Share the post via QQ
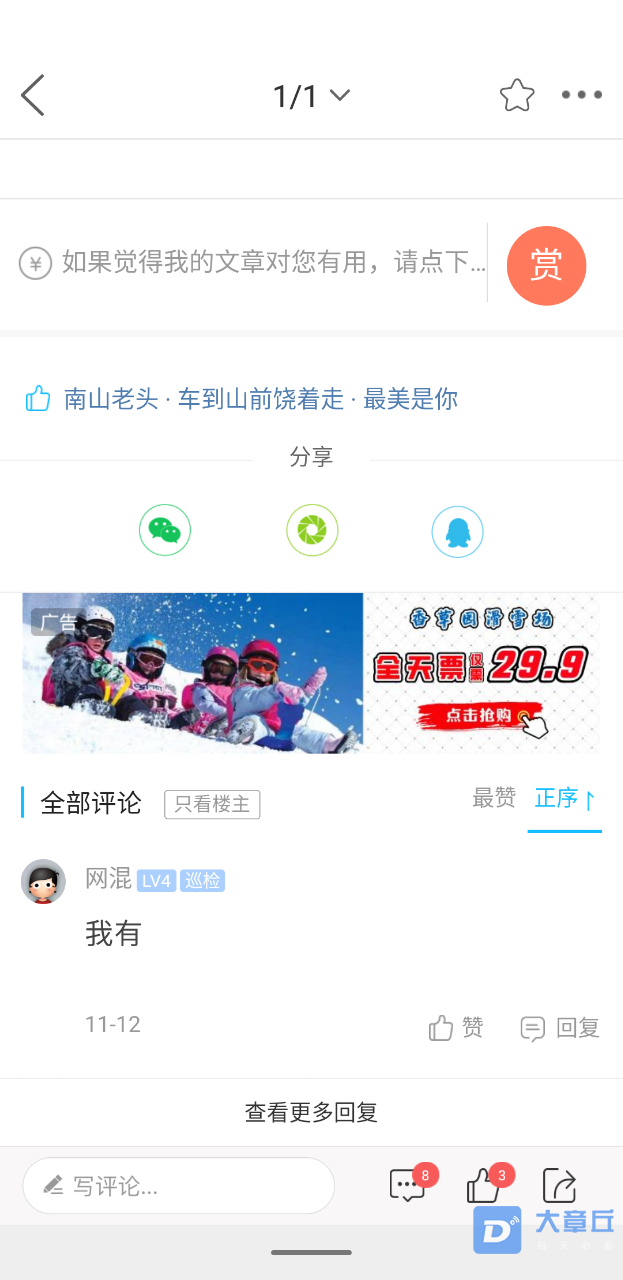The width and height of the screenshot is (623, 1280). (458, 531)
